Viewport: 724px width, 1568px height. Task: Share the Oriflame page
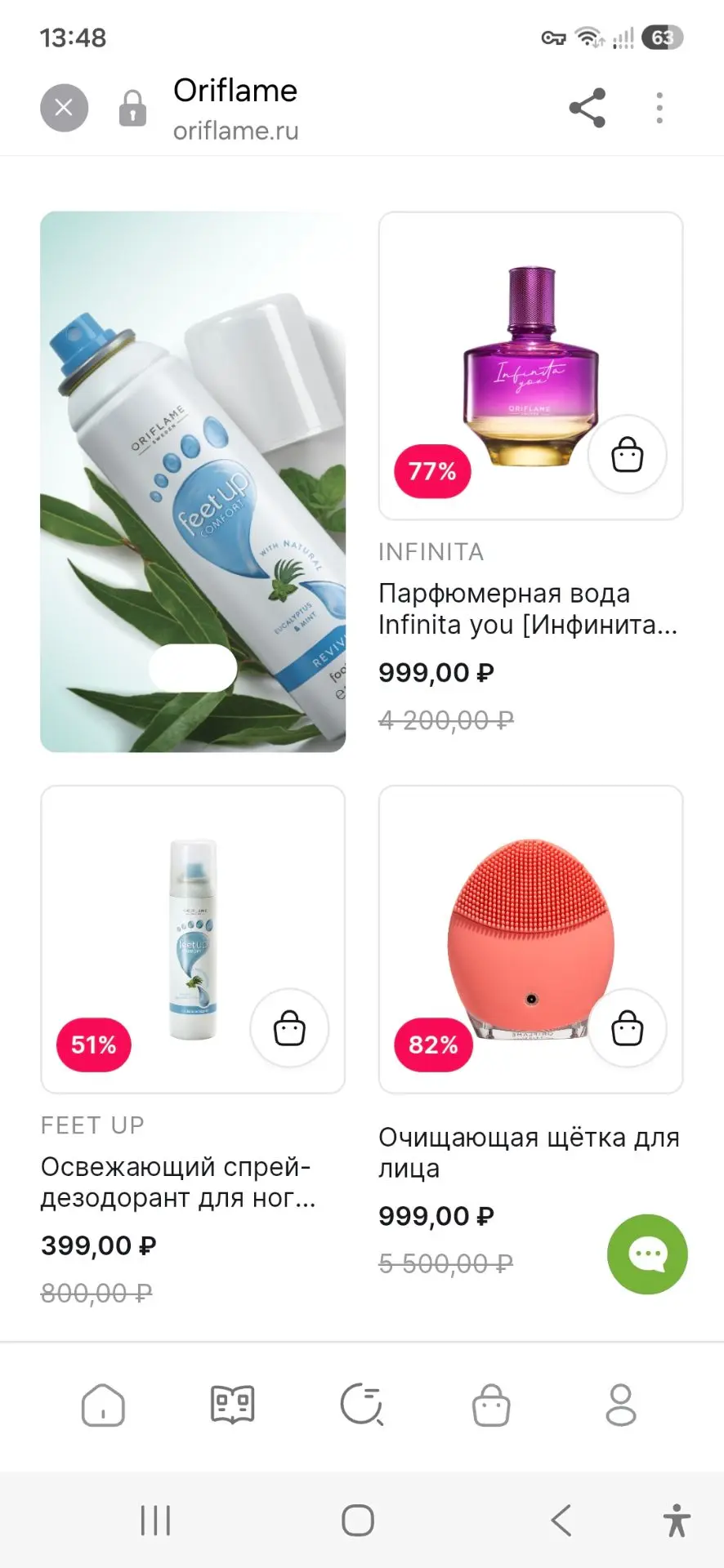(x=588, y=108)
